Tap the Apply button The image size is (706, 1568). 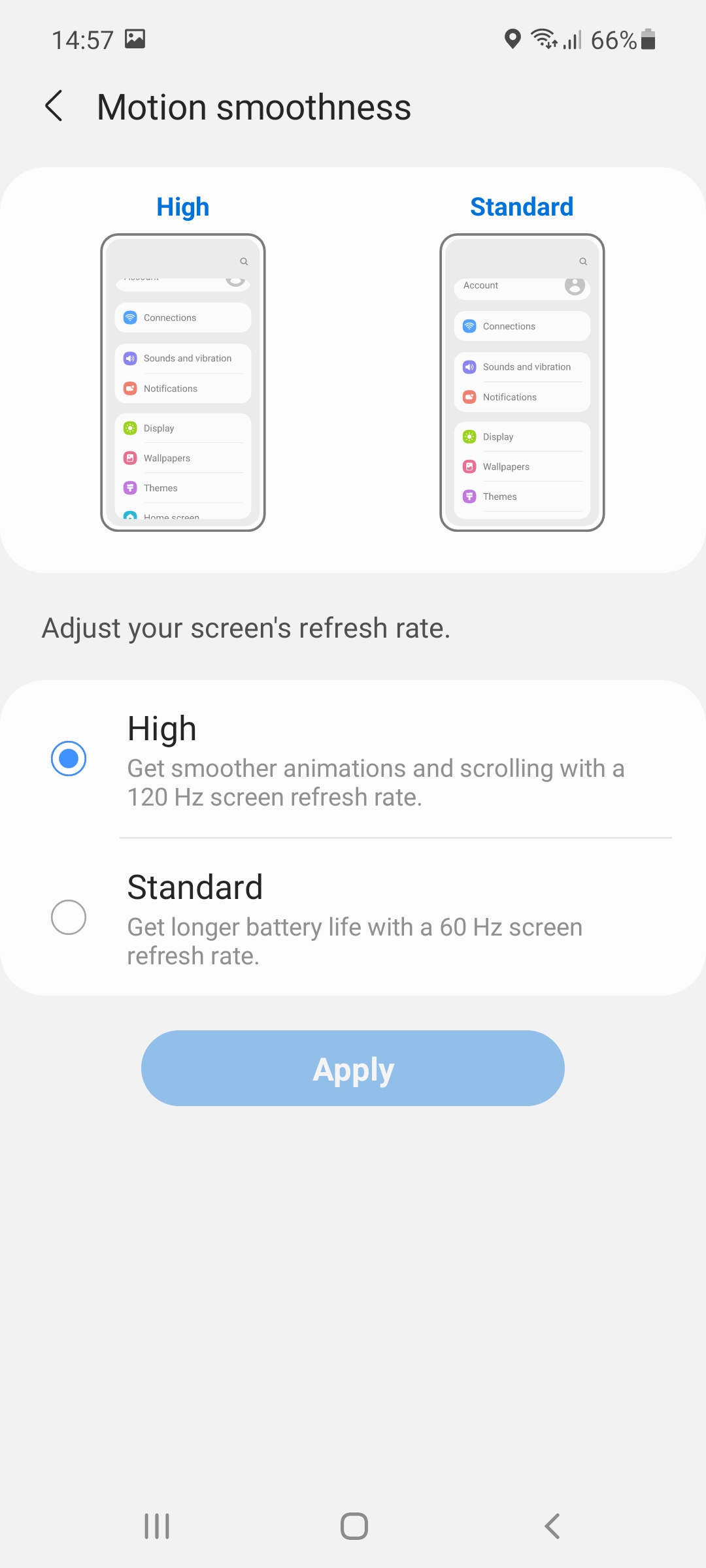(353, 1068)
